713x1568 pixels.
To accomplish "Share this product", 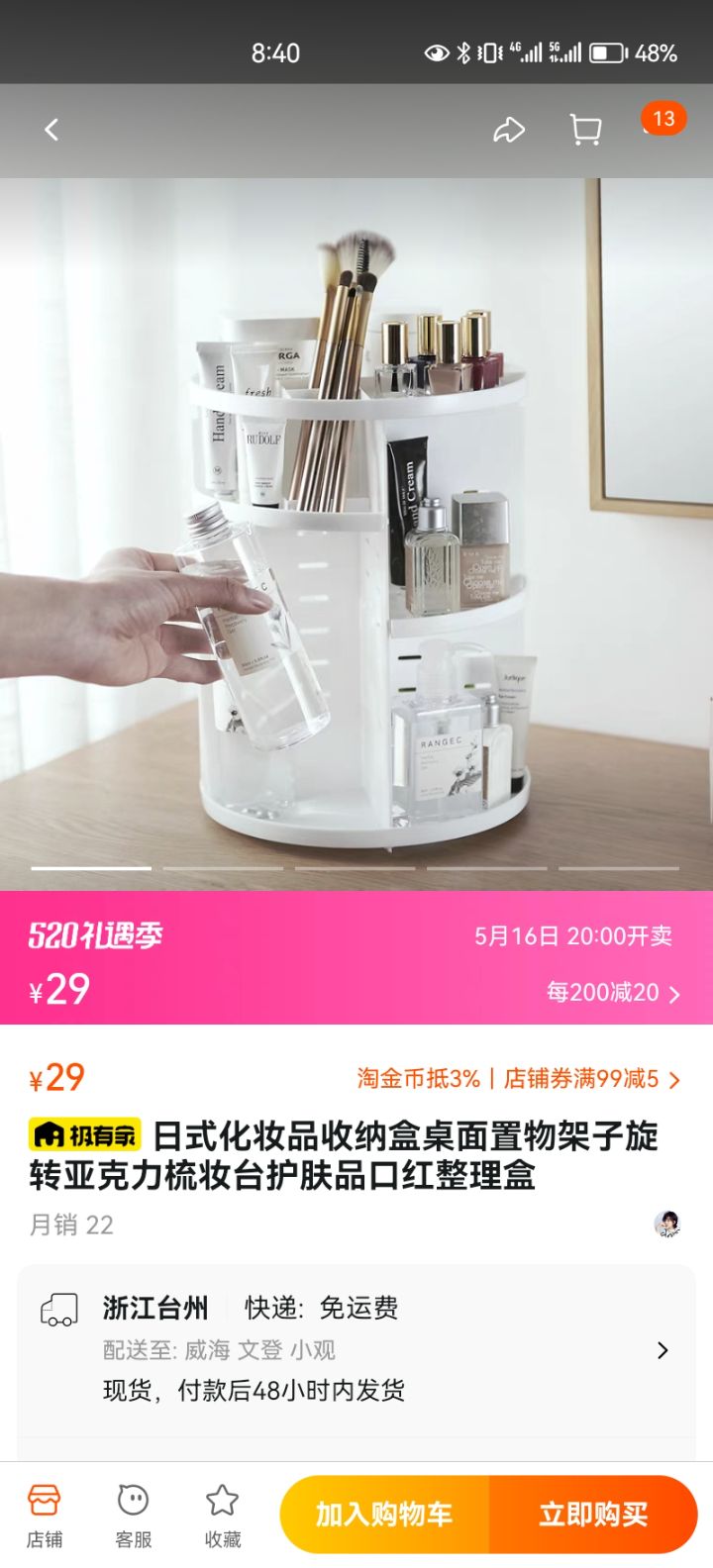I will click(509, 130).
